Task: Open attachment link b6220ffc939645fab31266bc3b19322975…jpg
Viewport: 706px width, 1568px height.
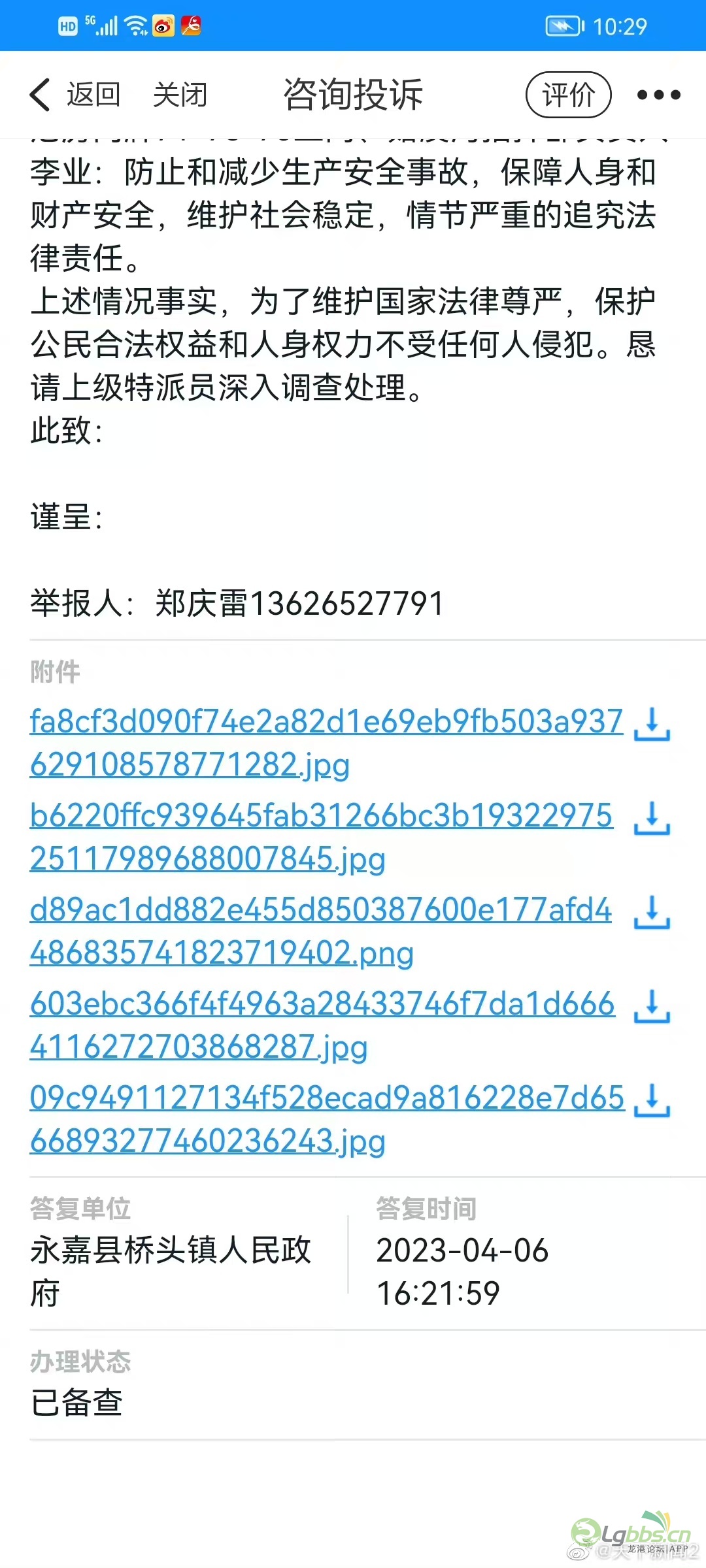Action: pos(322,837)
